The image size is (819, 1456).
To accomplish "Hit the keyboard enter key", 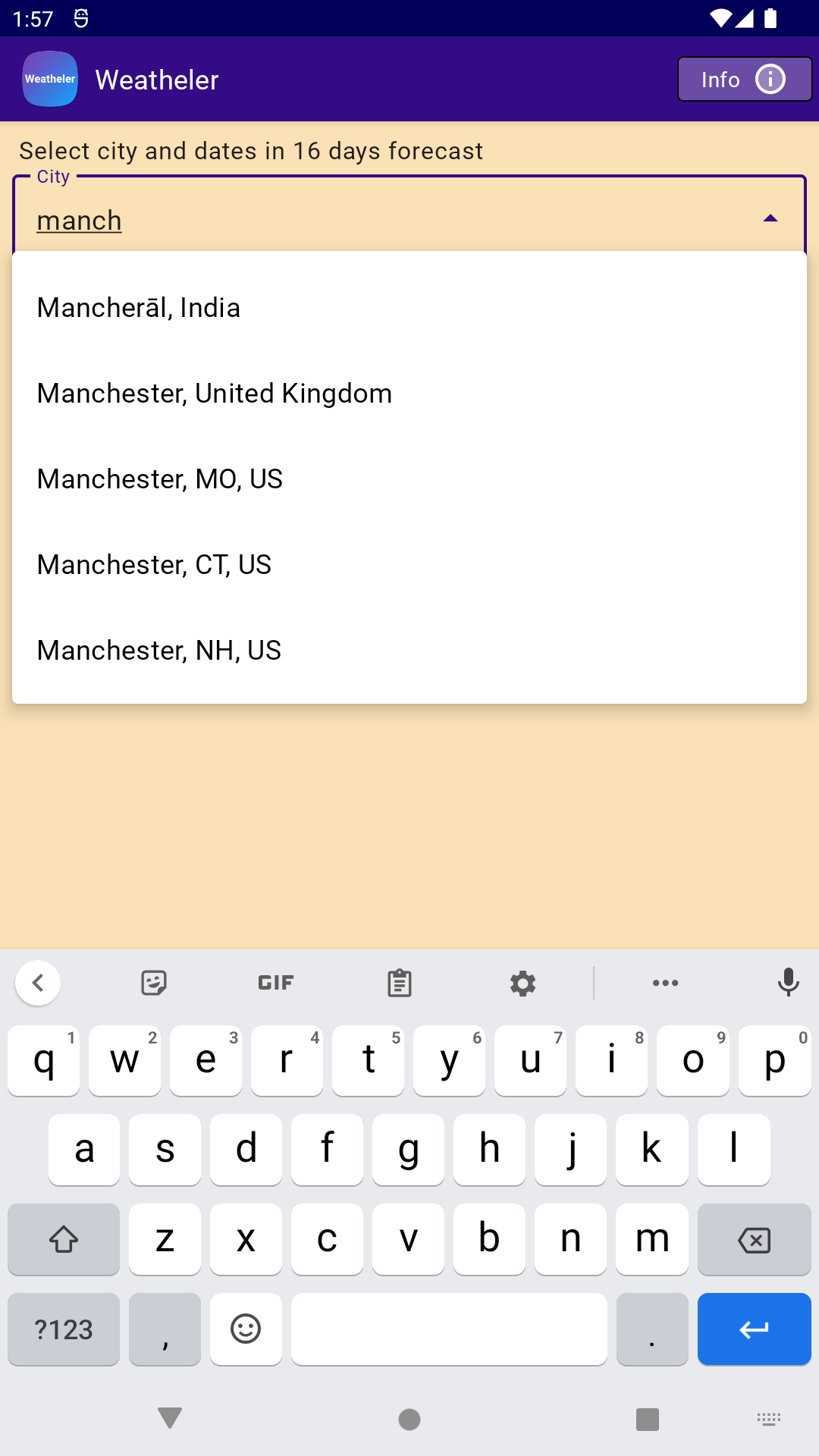I will pyautogui.click(x=754, y=1329).
